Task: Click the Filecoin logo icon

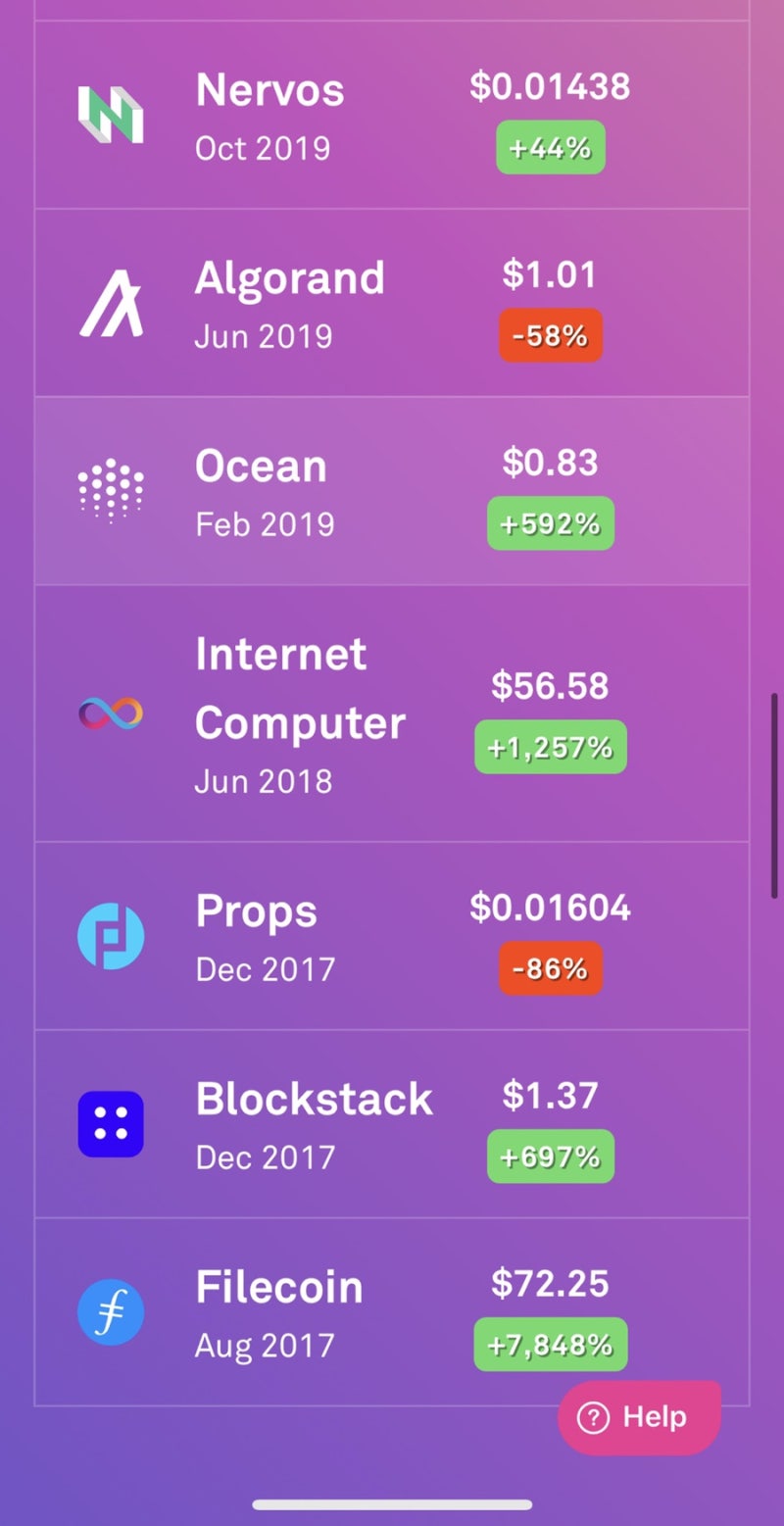Action: (111, 1312)
